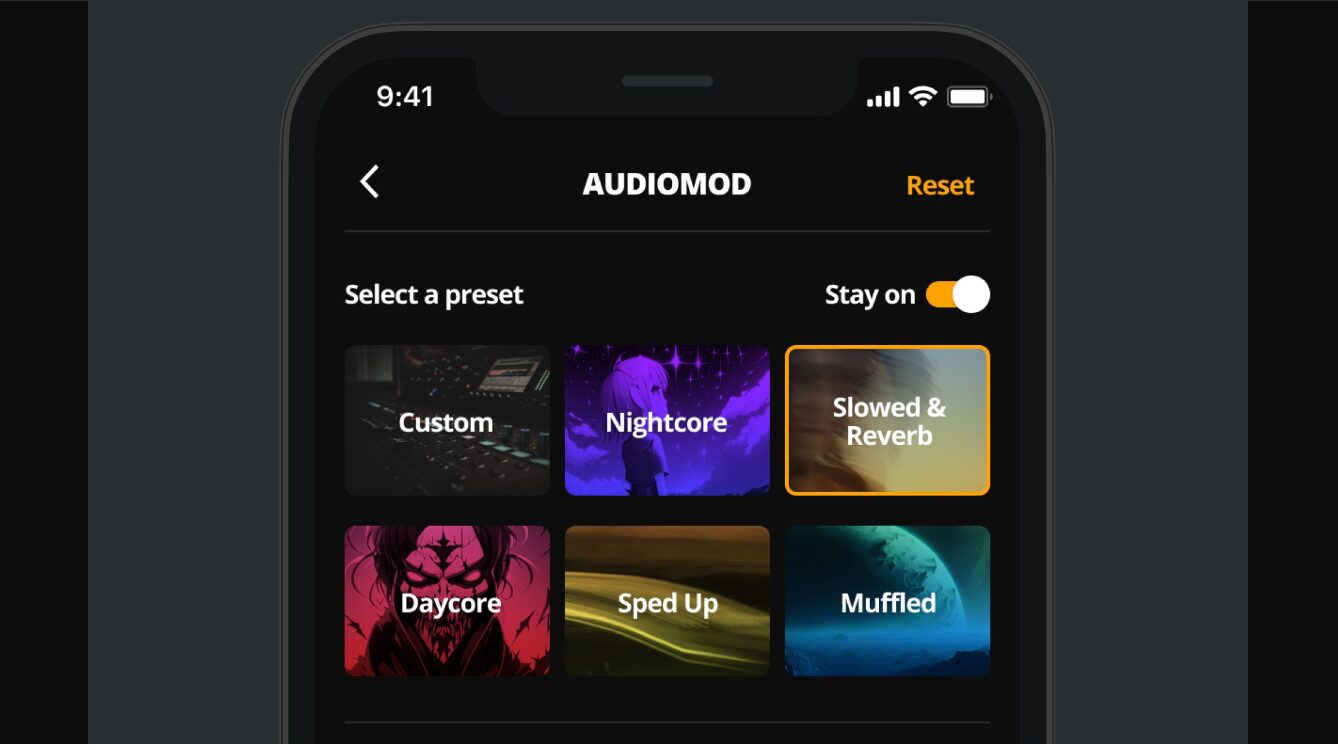Select the Custom preset

pyautogui.click(x=447, y=421)
